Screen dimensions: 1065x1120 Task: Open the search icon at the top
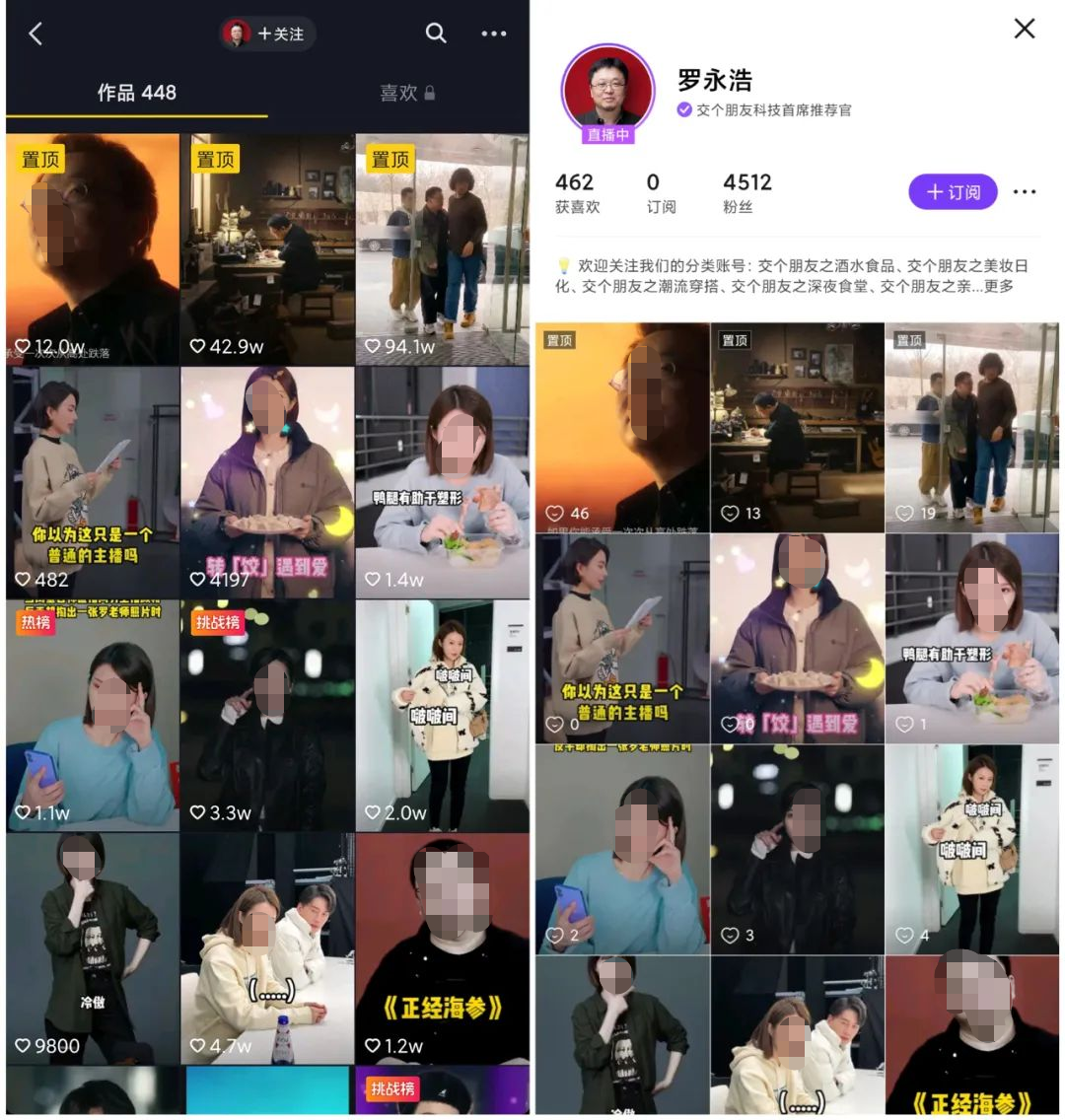[436, 34]
